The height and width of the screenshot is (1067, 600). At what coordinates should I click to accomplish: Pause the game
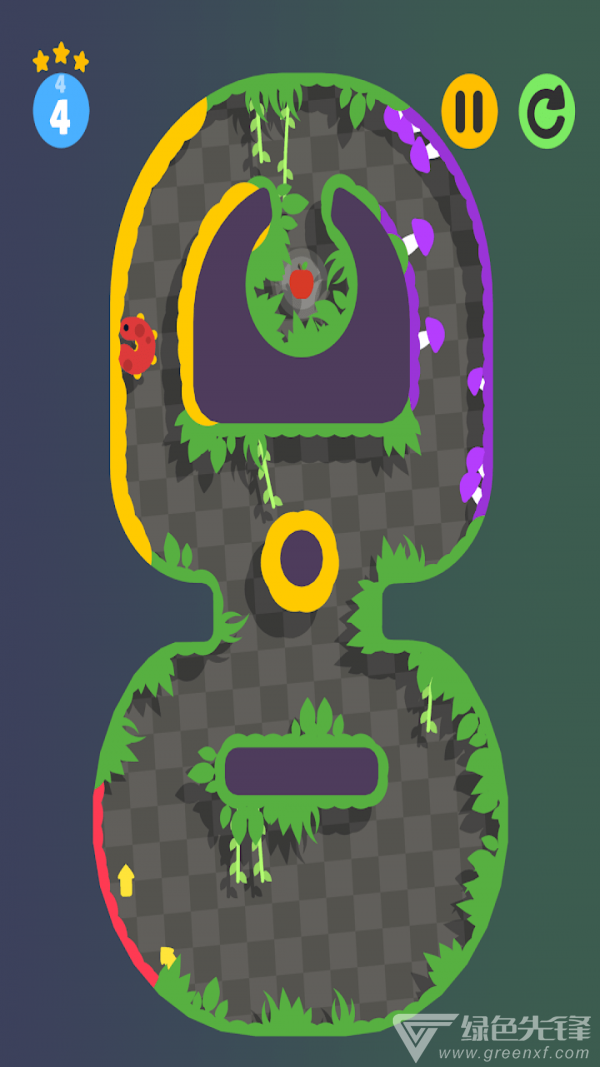[469, 111]
